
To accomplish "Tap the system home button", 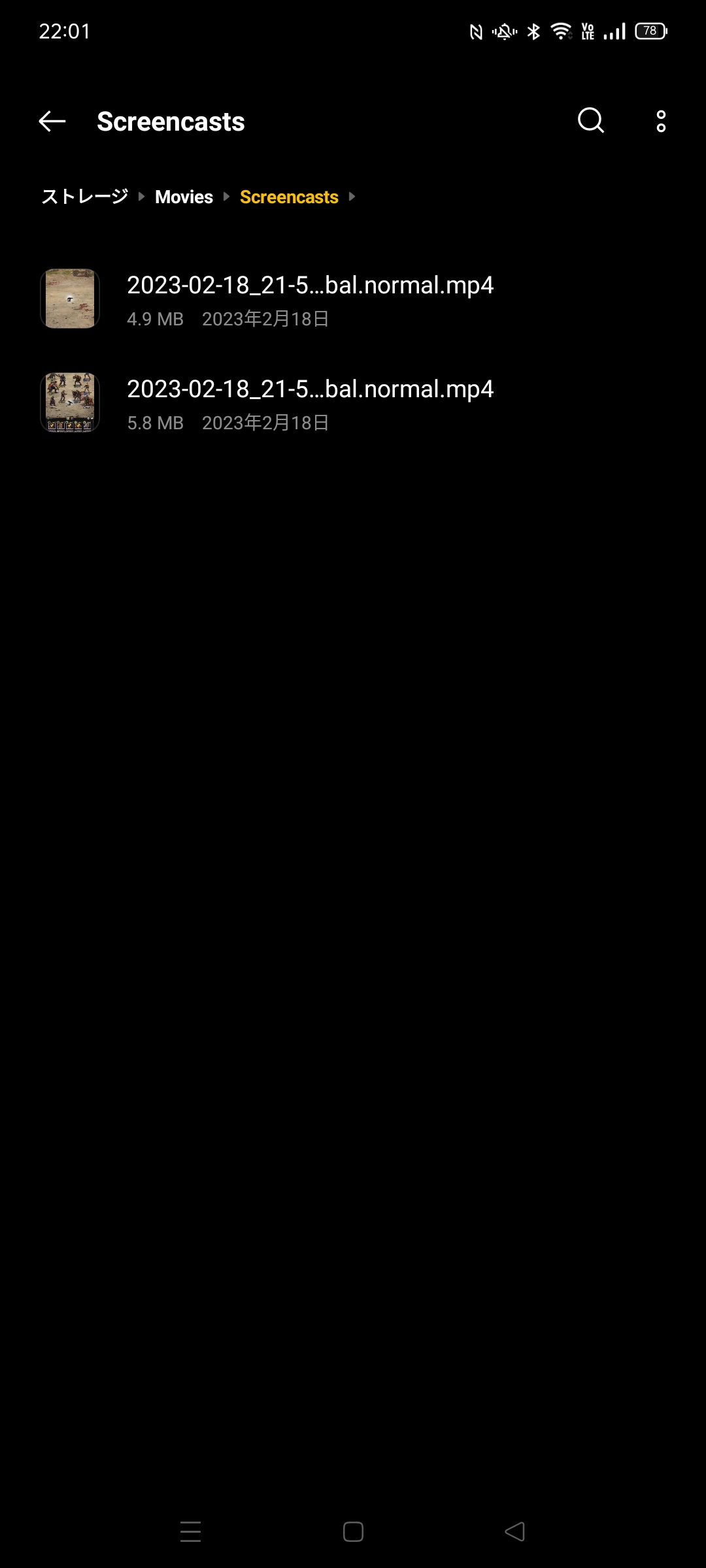I will tap(353, 1531).
